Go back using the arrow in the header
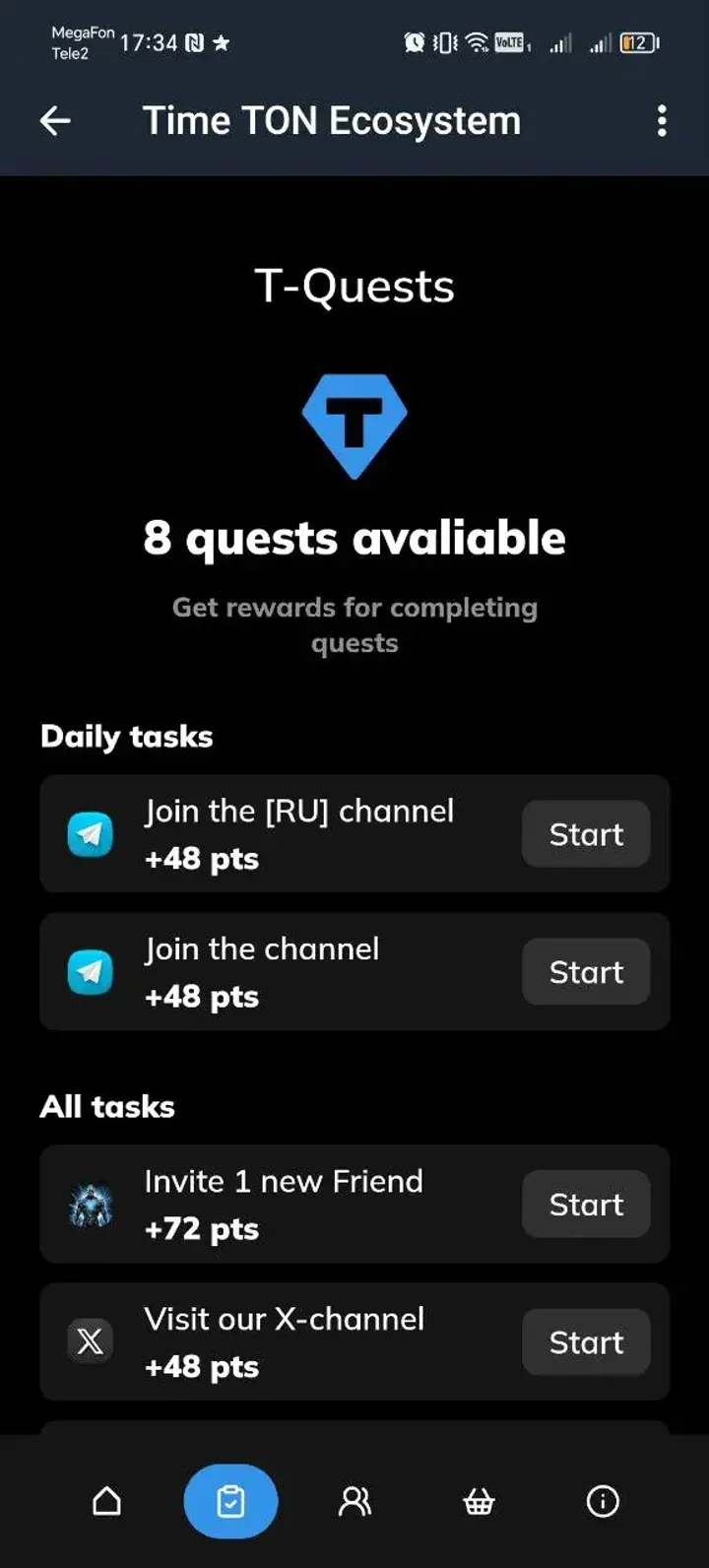The width and height of the screenshot is (709, 1568). 55,120
